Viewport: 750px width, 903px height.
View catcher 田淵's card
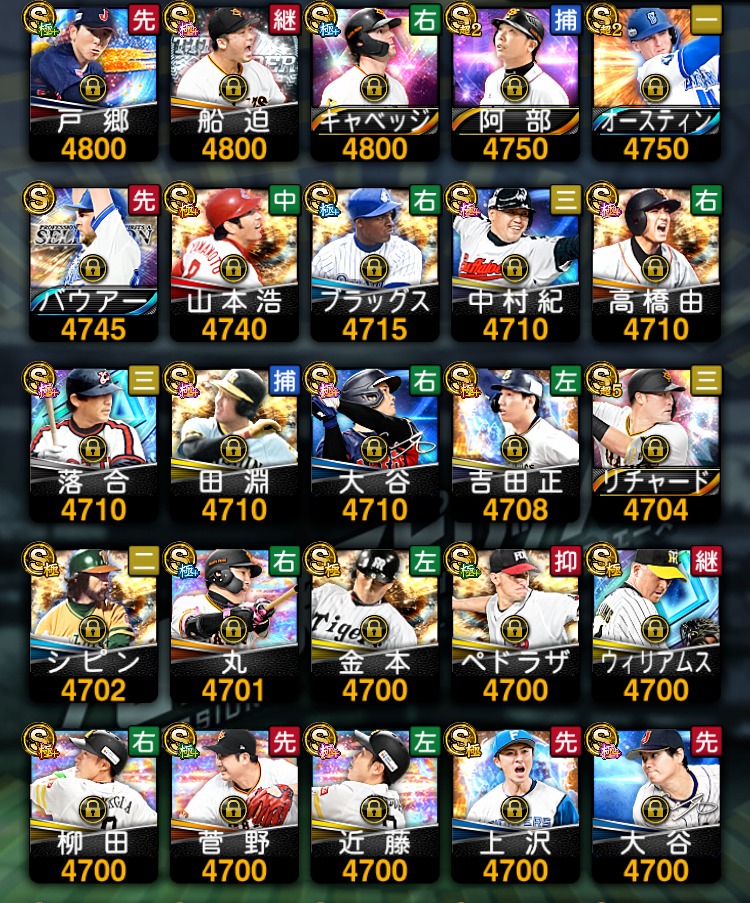coord(233,443)
